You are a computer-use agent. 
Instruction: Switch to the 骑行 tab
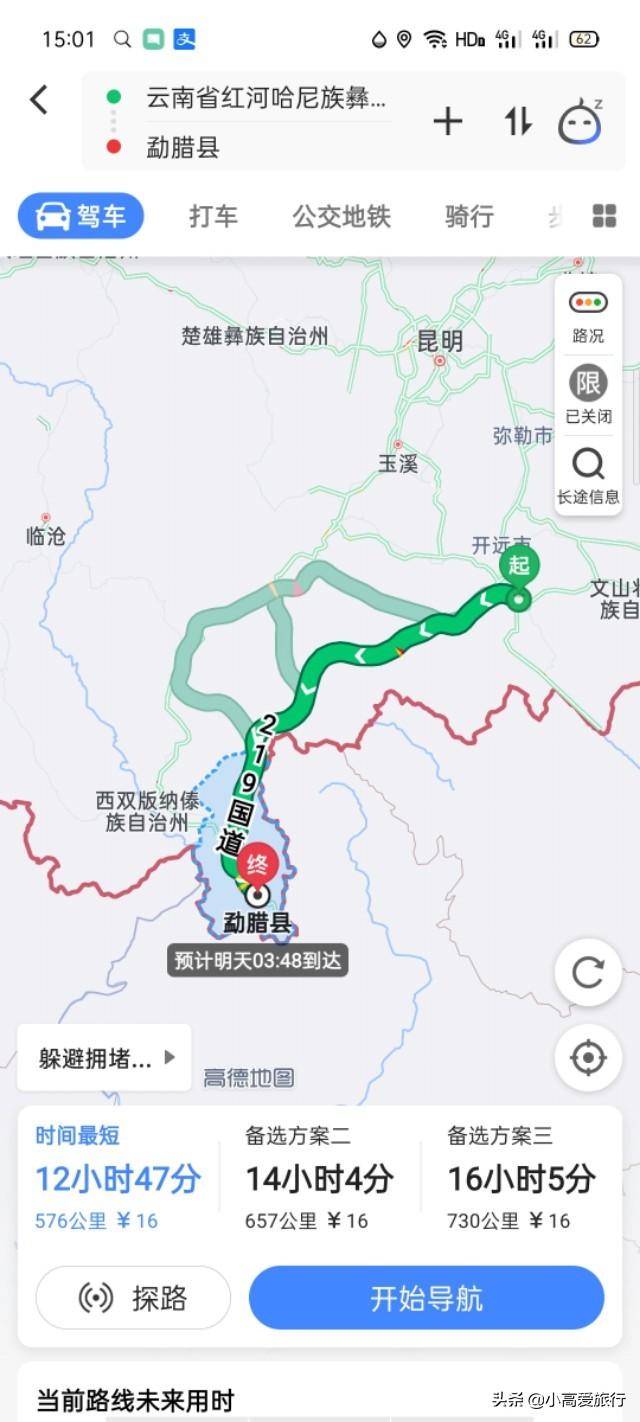click(x=470, y=216)
